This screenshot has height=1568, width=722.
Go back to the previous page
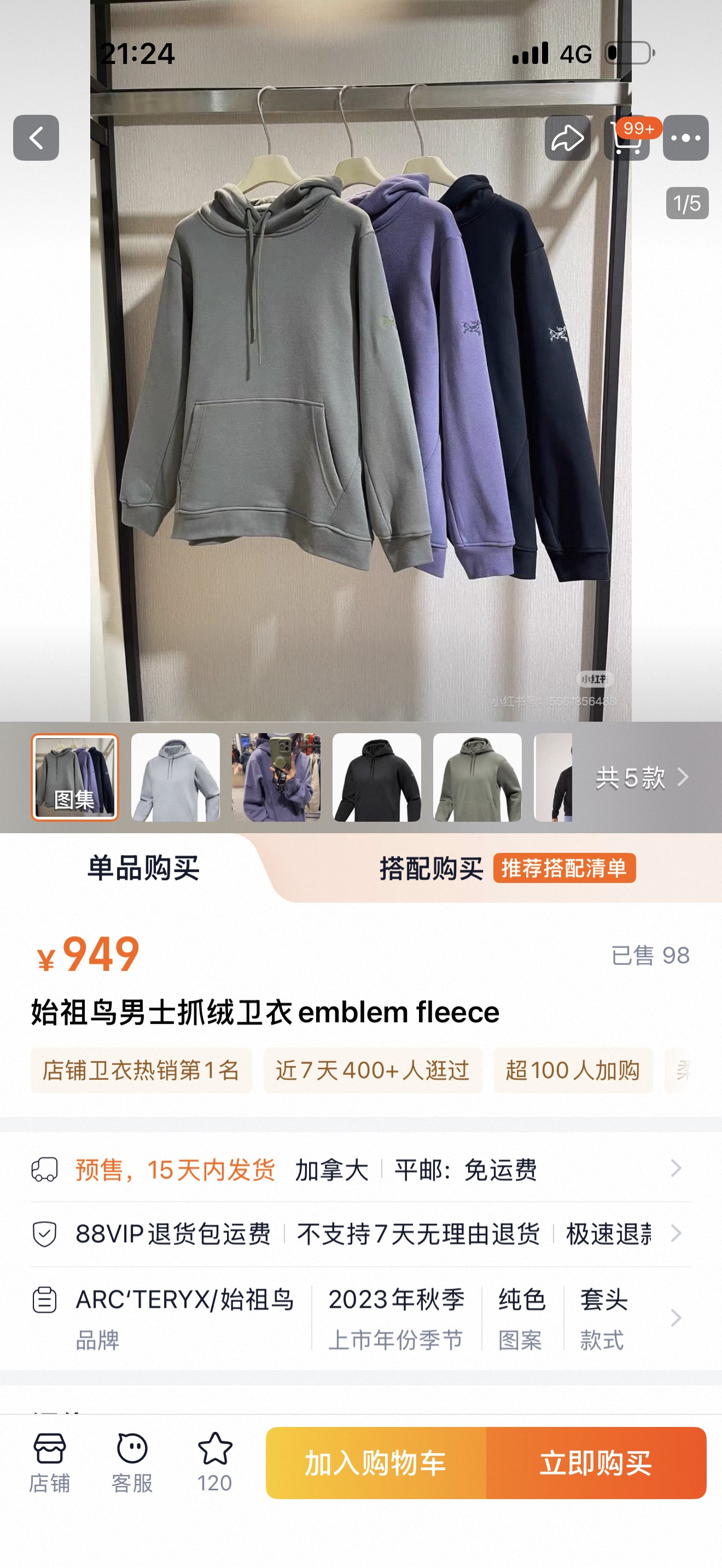[36, 138]
